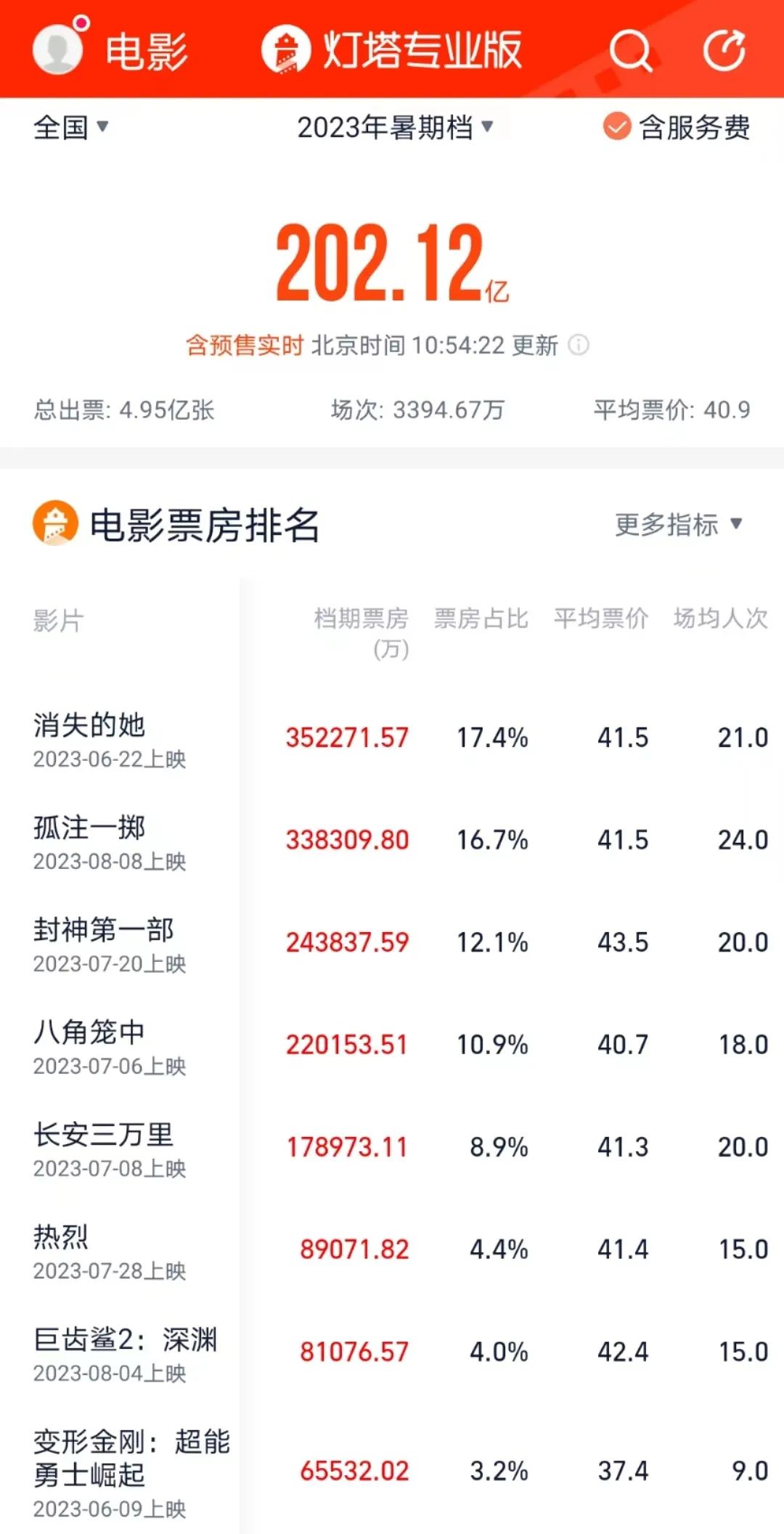This screenshot has height=1534, width=784.
Task: Tap the refresh share icon
Action: pyautogui.click(x=724, y=51)
